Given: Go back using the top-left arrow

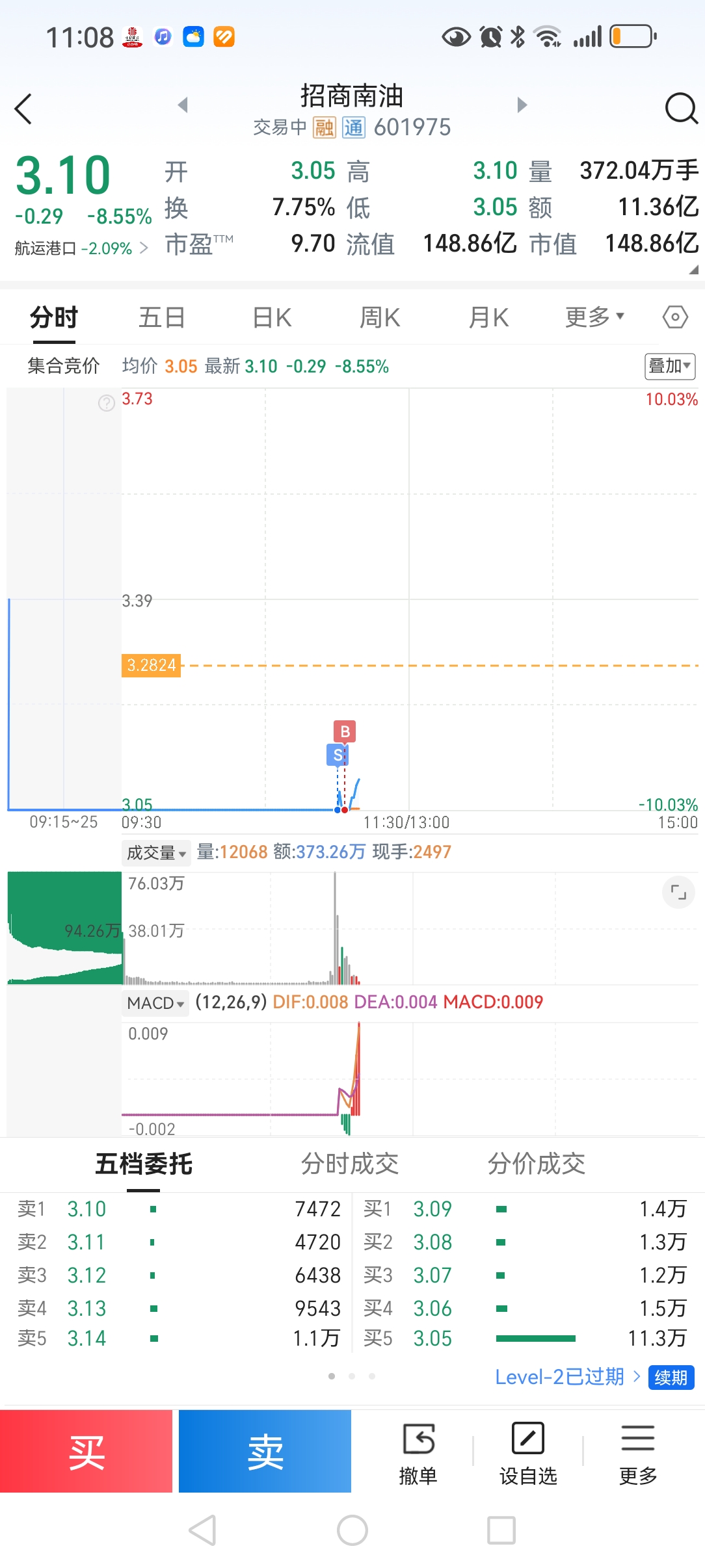Looking at the screenshot, I should 24,109.
